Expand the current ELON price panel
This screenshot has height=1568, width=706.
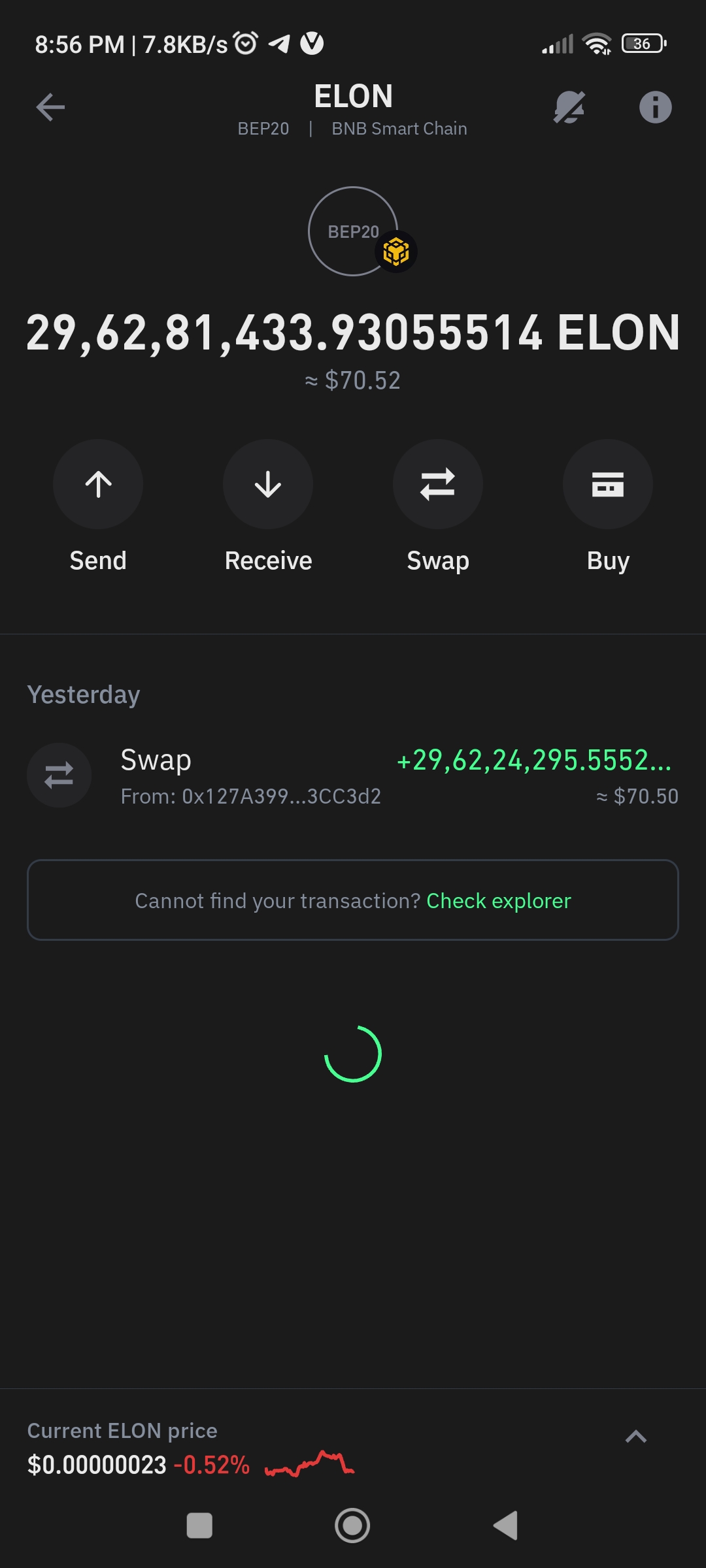click(x=635, y=1437)
